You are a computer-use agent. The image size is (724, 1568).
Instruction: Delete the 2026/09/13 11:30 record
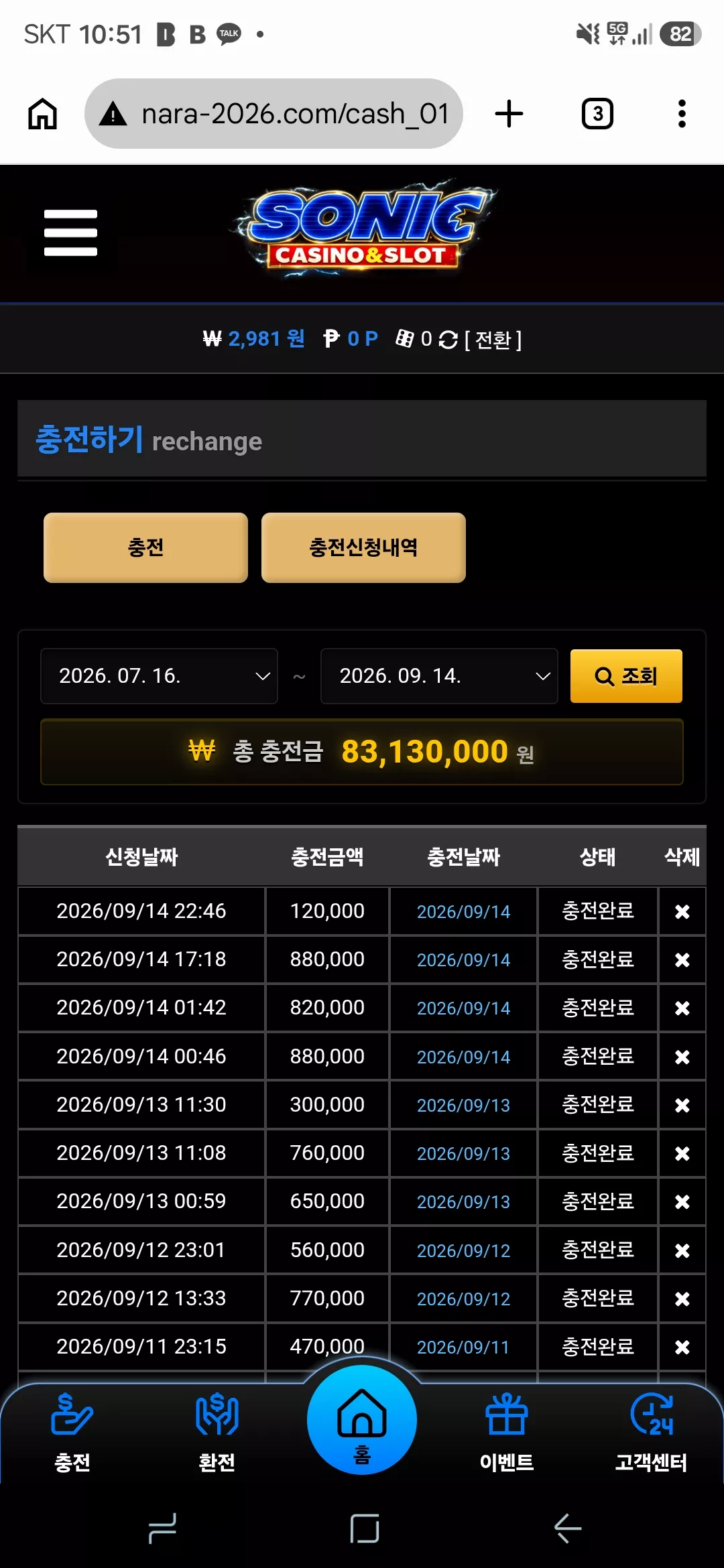(x=682, y=1105)
